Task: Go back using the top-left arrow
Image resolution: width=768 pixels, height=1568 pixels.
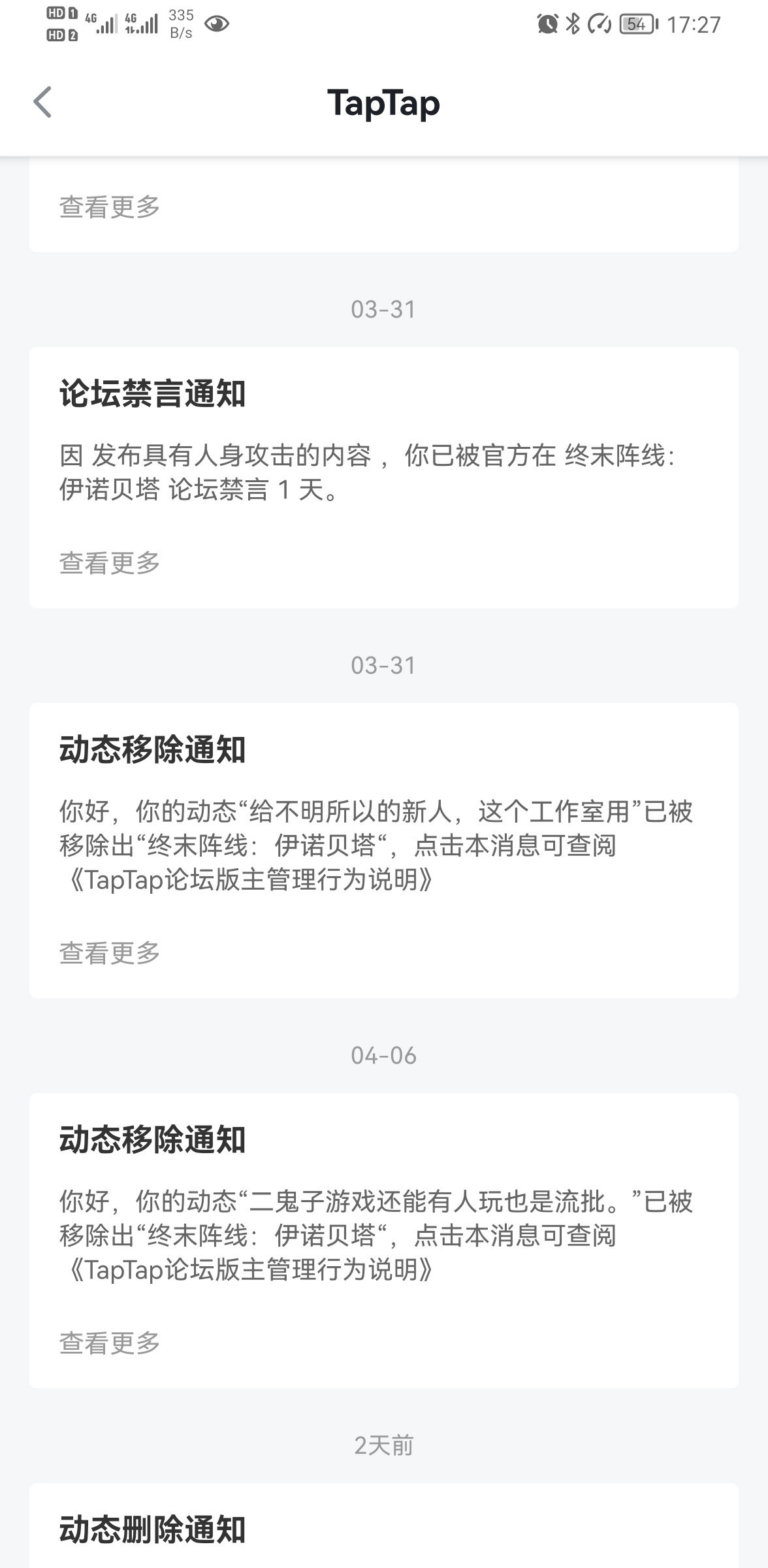Action: pos(42,103)
